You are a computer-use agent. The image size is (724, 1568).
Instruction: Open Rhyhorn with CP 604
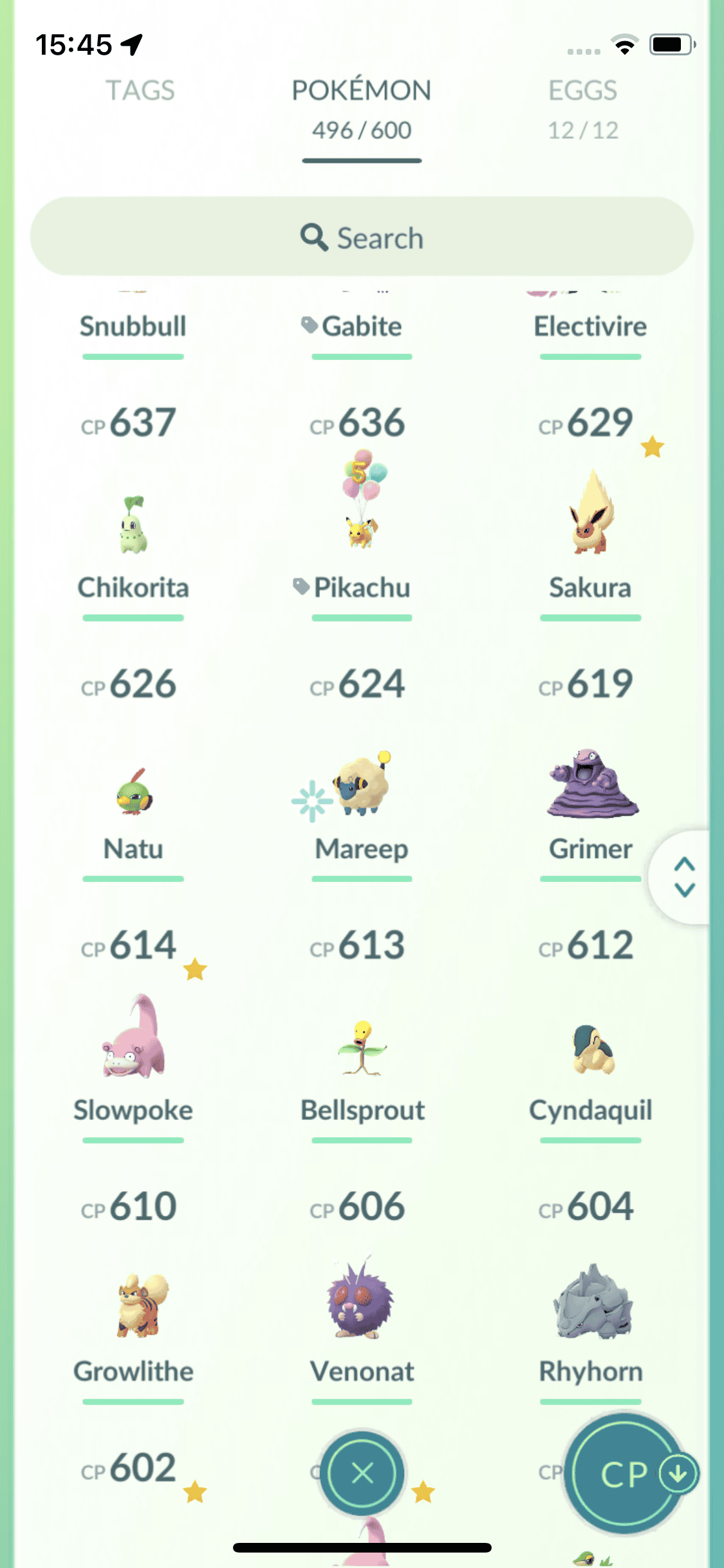coord(590,1303)
